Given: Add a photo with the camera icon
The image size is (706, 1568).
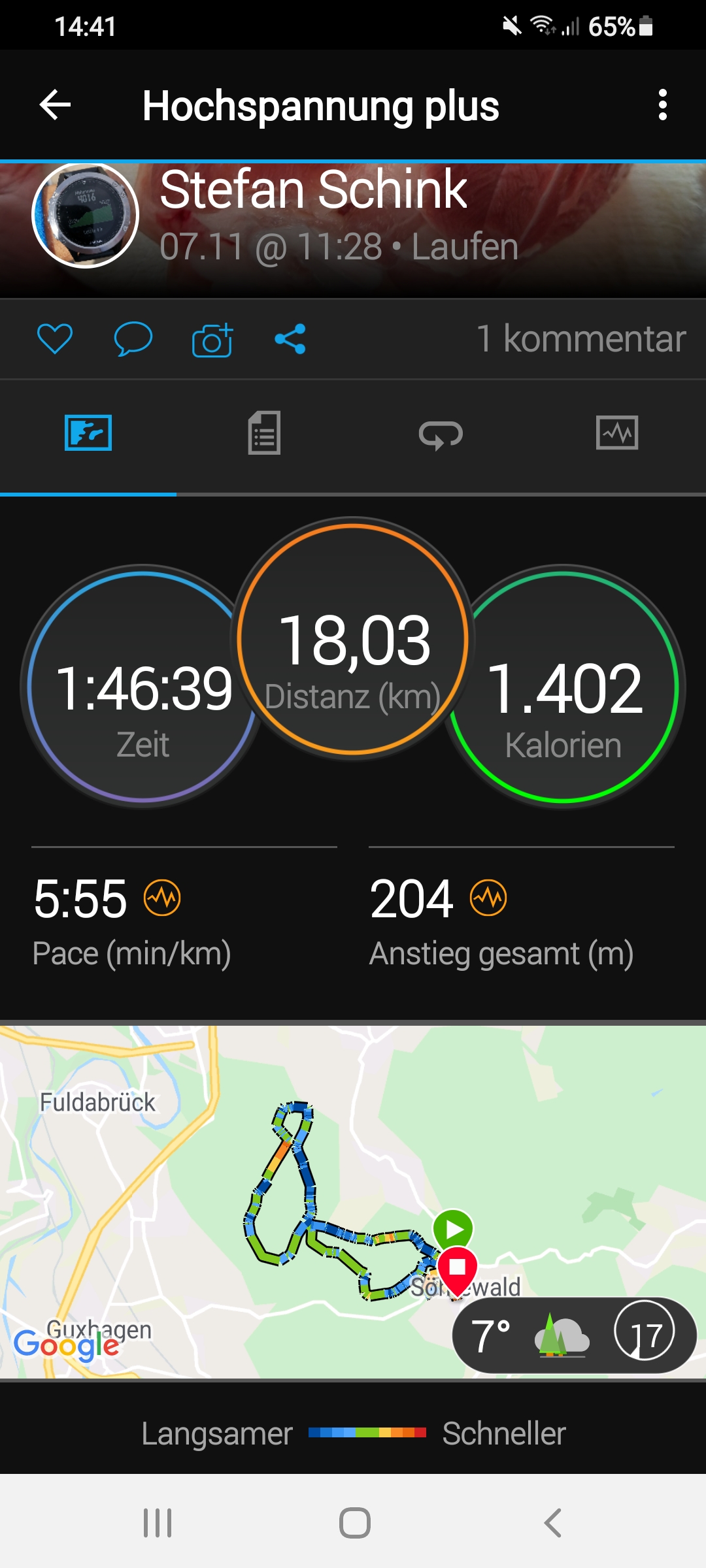Looking at the screenshot, I should 212,340.
